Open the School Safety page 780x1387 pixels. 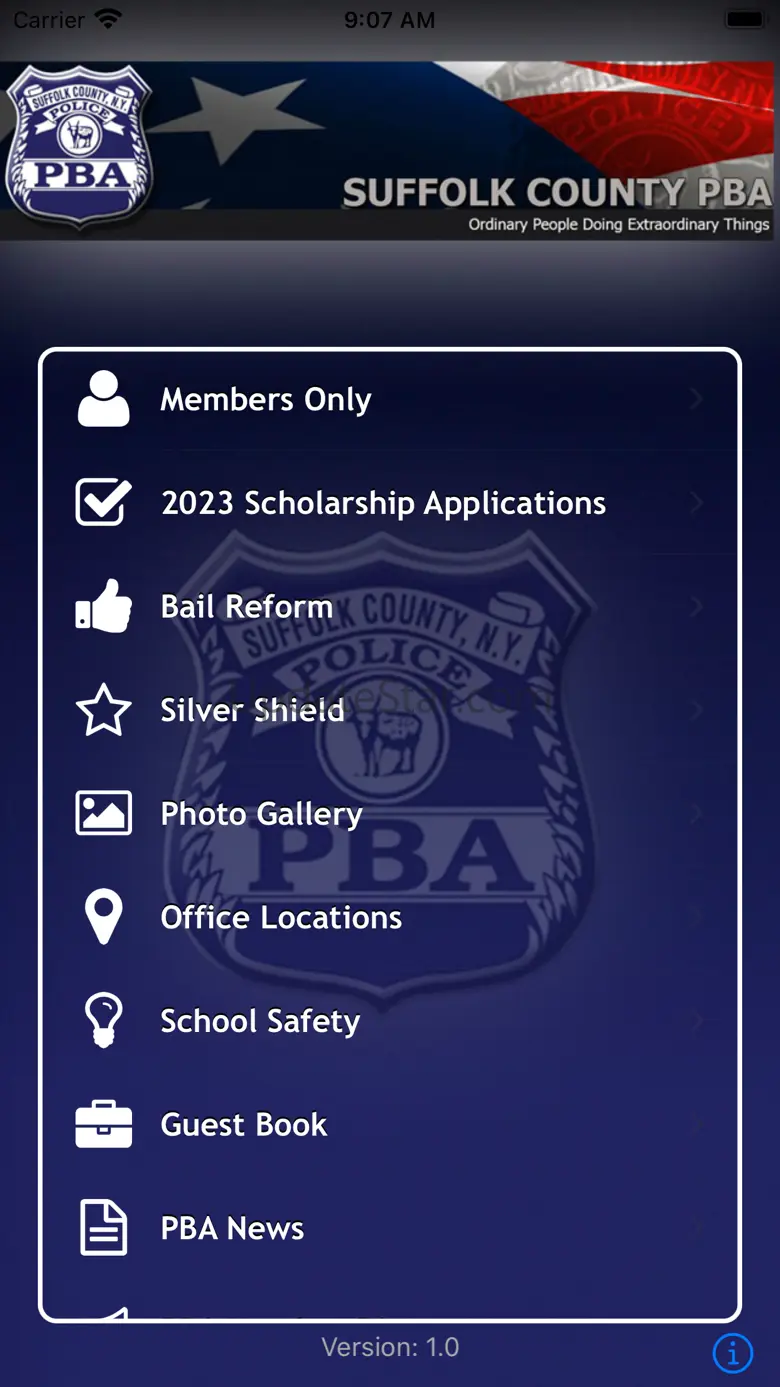coord(389,1021)
